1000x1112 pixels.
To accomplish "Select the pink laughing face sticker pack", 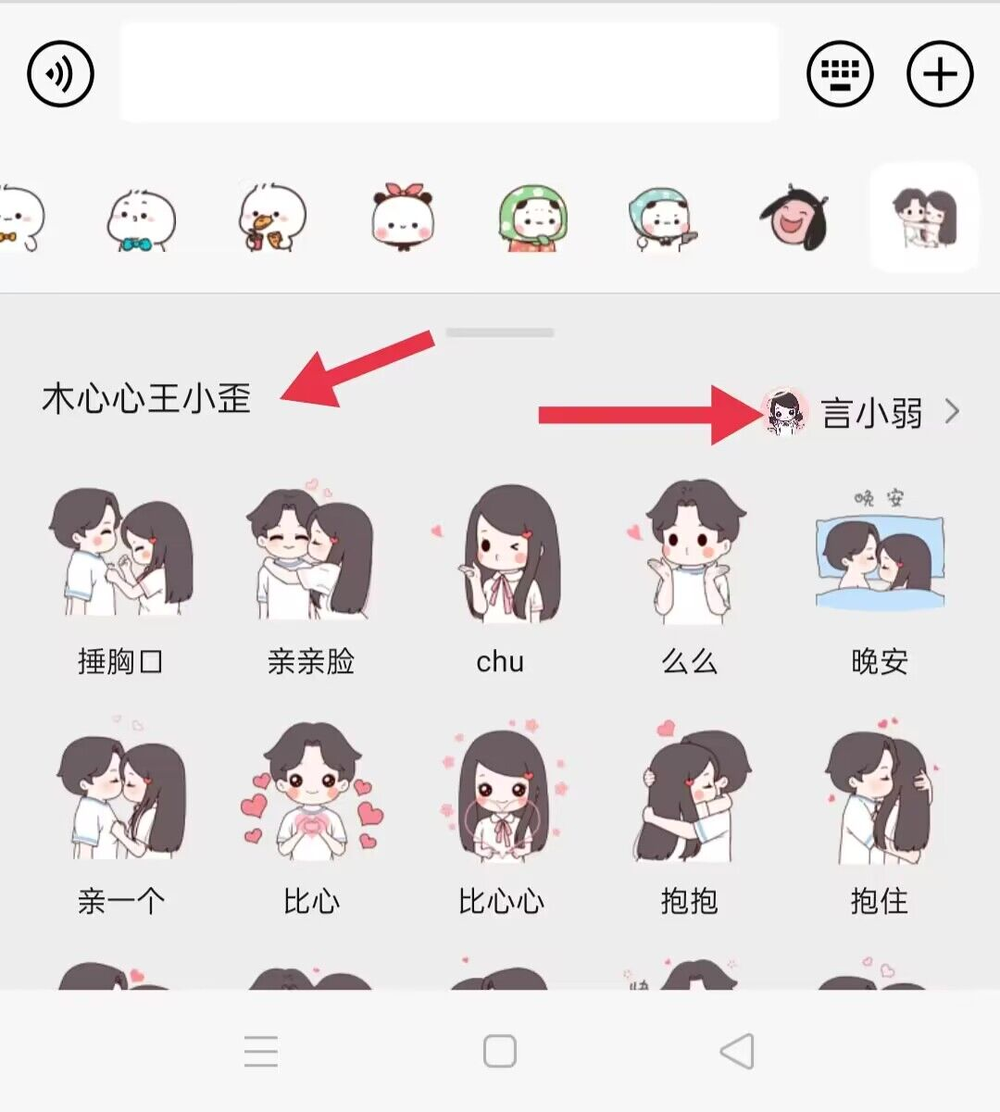I will tap(794, 216).
